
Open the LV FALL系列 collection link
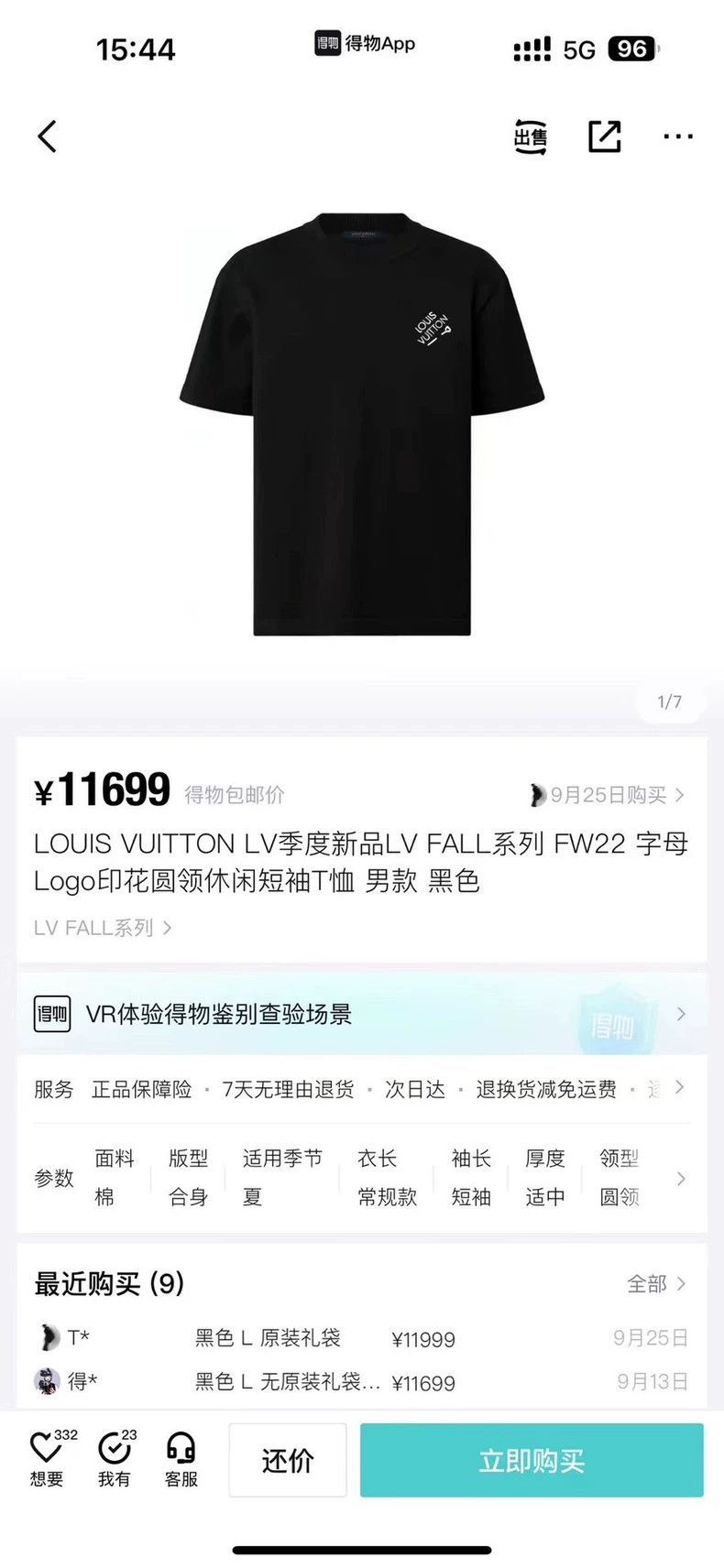[103, 928]
